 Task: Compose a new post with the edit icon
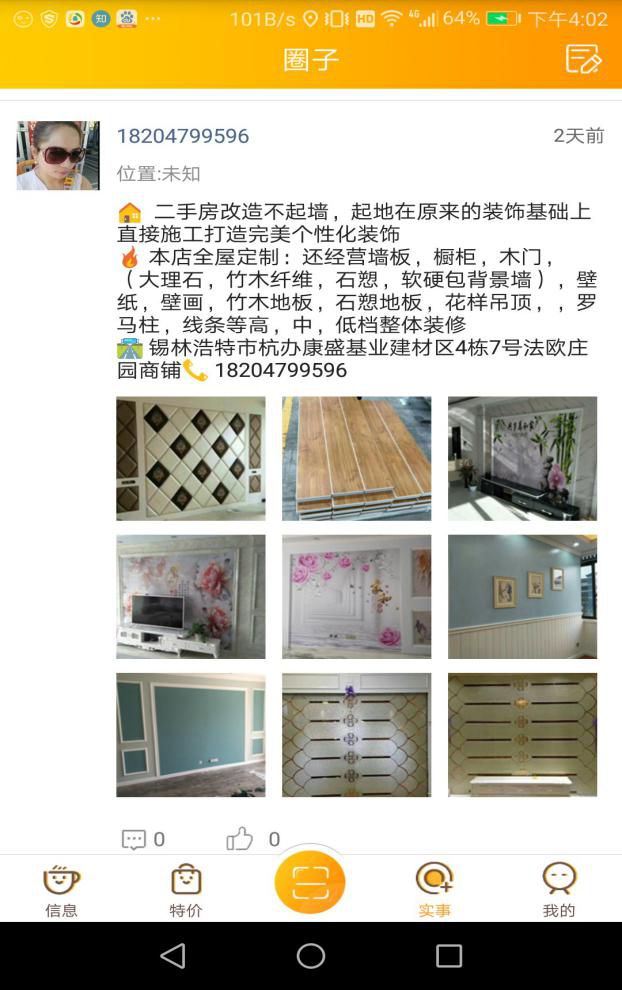pos(583,59)
